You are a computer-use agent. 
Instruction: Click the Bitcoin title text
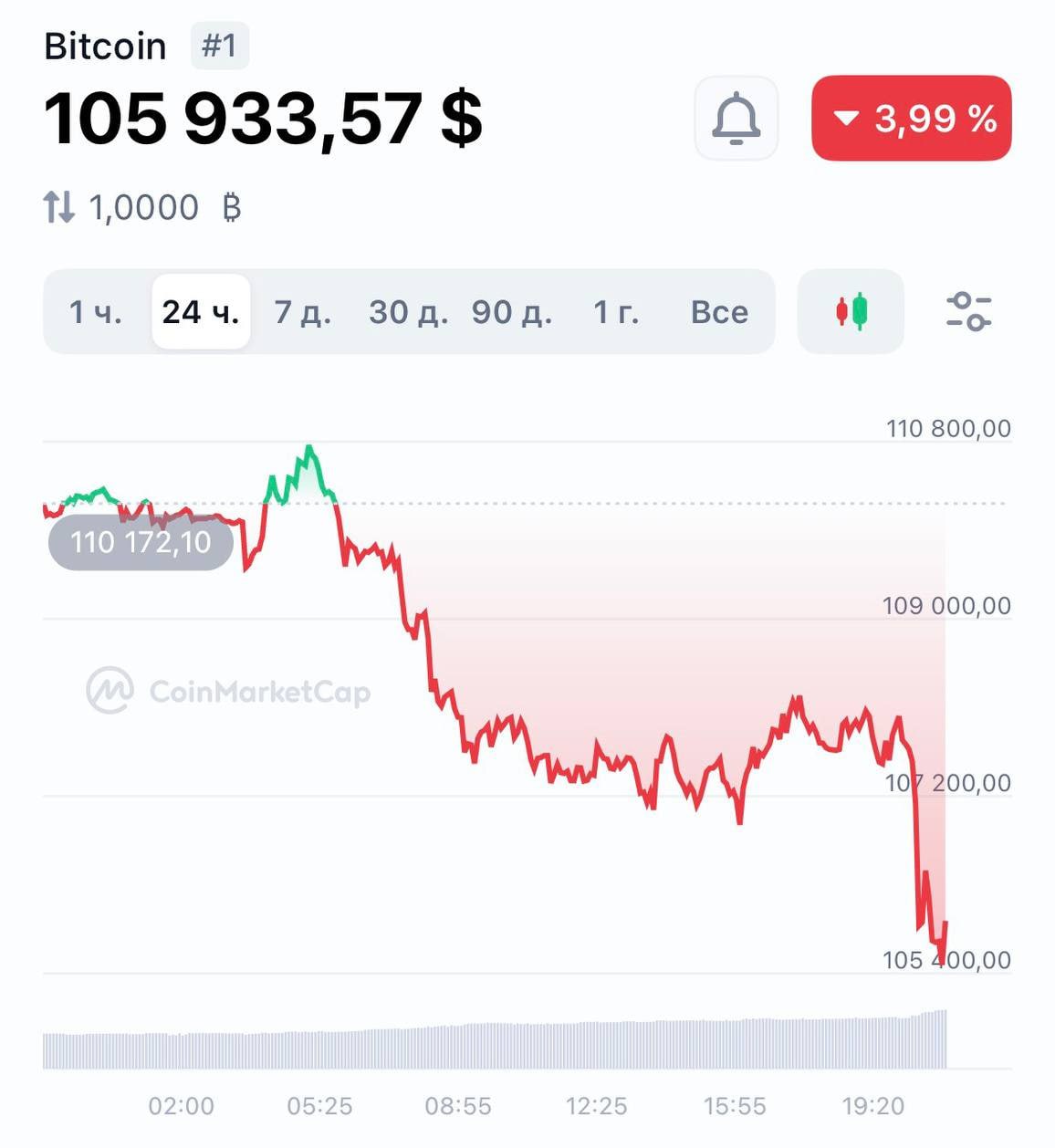(x=105, y=46)
